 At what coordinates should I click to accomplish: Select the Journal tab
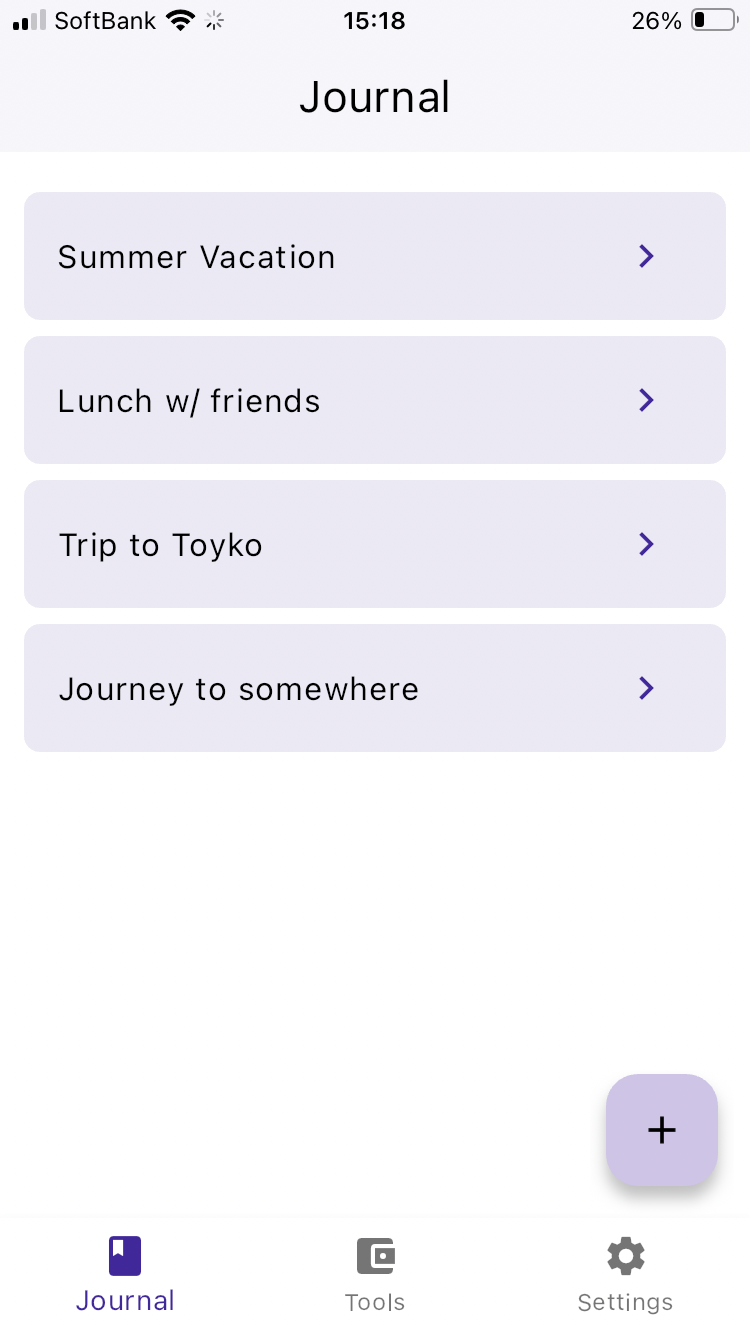pos(125,1275)
